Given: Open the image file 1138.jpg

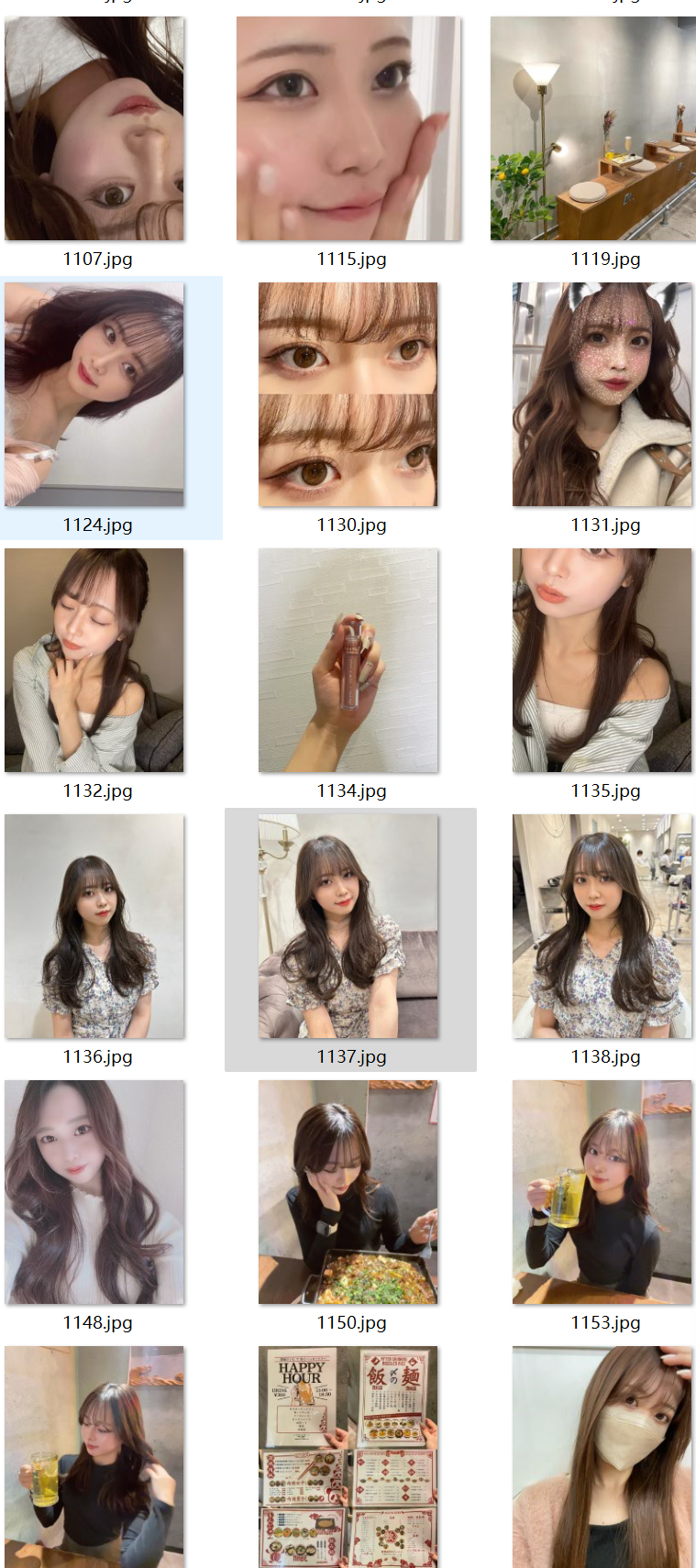Looking at the screenshot, I should pyautogui.click(x=602, y=926).
